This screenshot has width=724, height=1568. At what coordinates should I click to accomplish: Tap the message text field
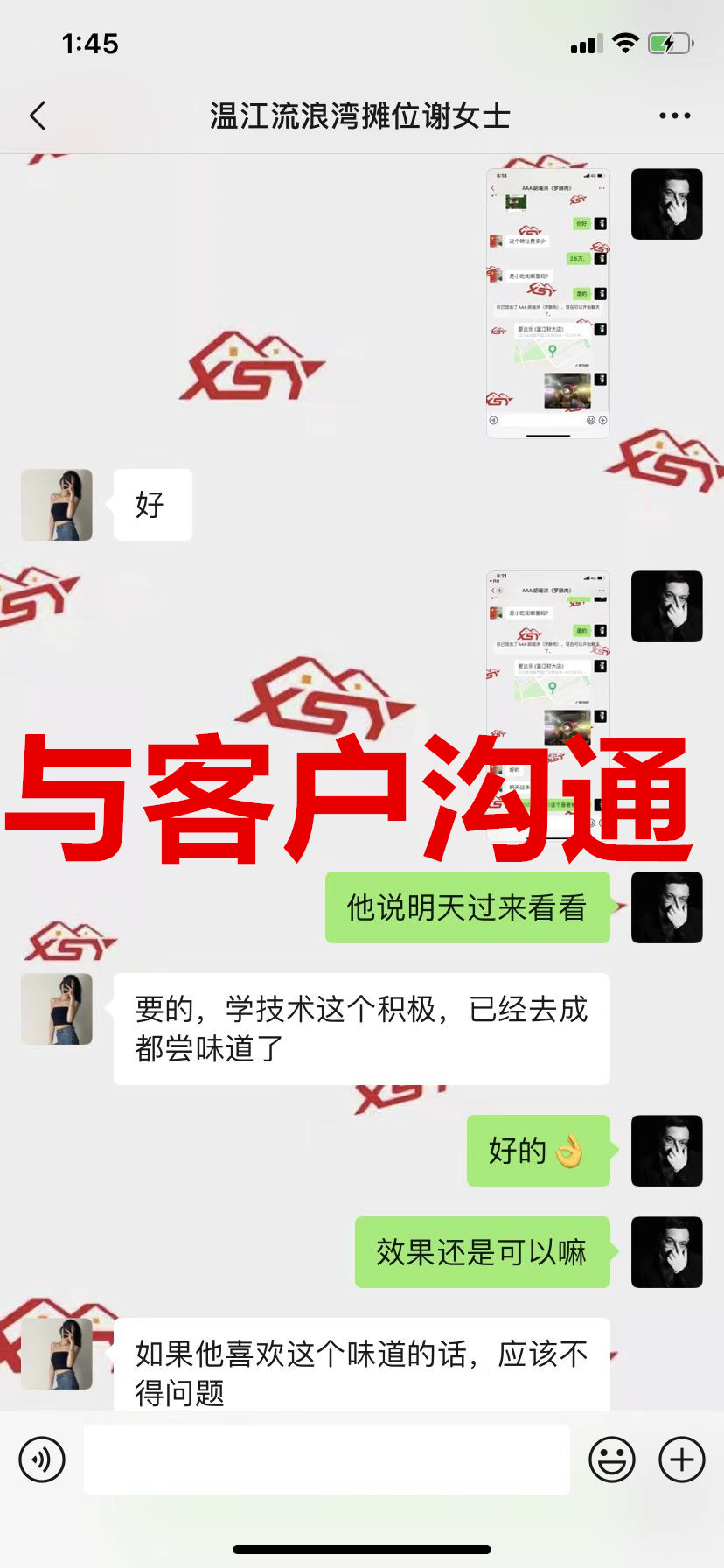[326, 1459]
